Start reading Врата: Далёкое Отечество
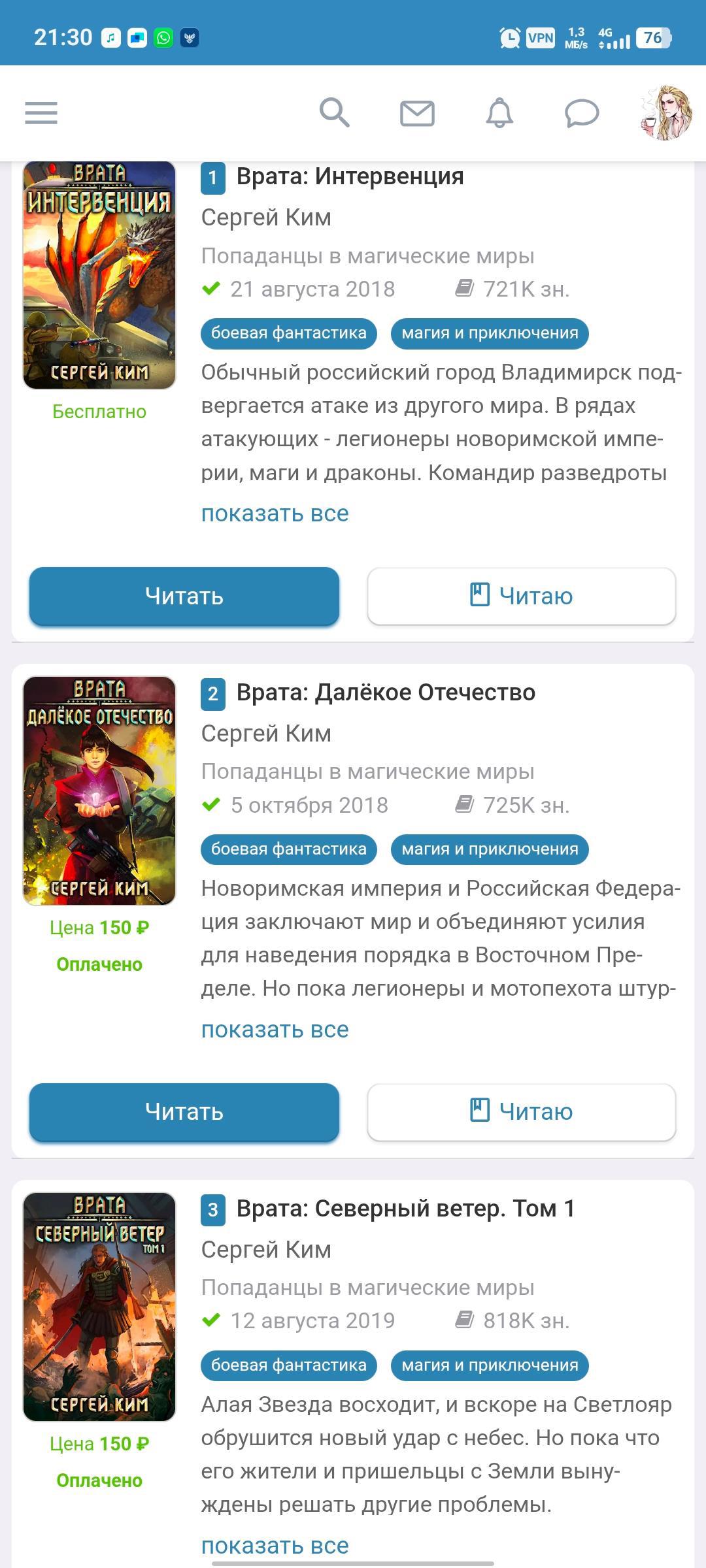 (x=184, y=1111)
